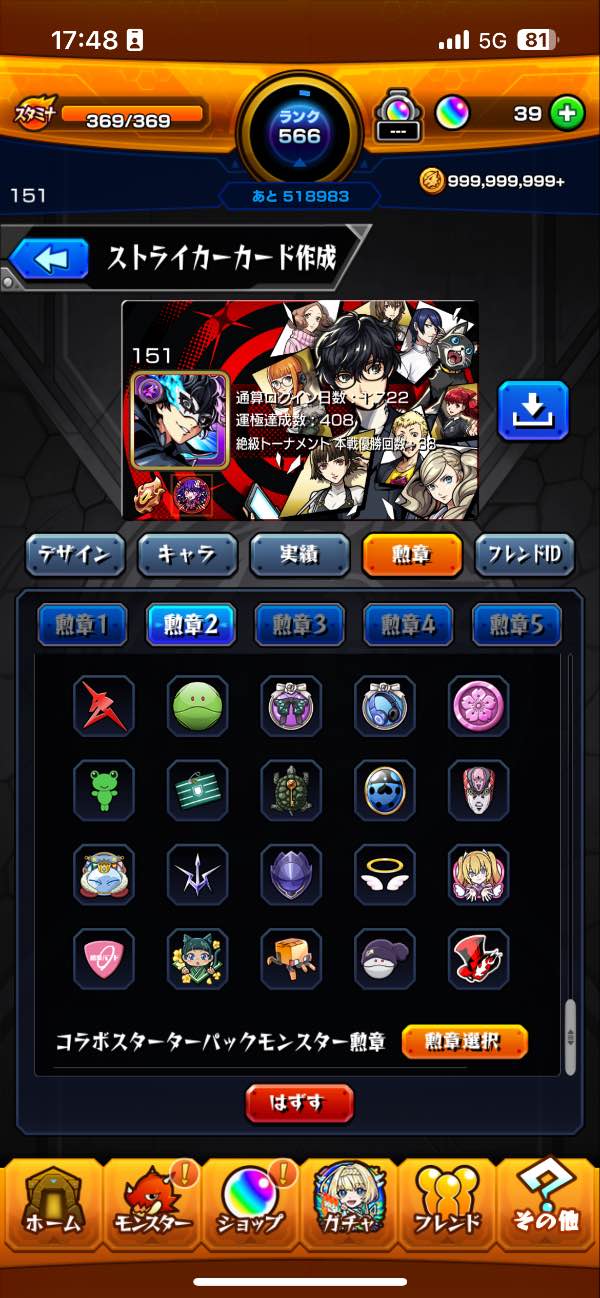Add orbs with the green plus button
Screen dimensions: 600x1298
point(567,113)
